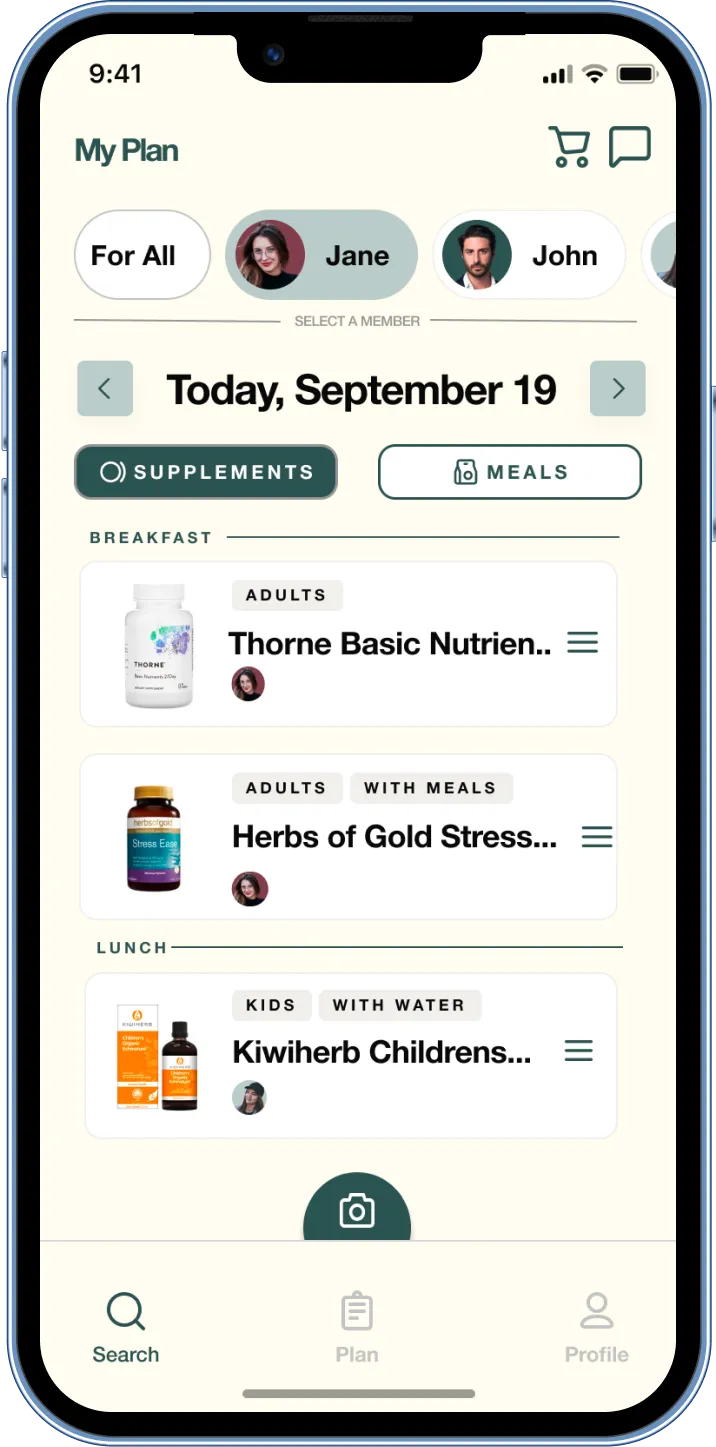Switch to the Supplements tab
Viewport: 716px width, 1447px height.
206,472
